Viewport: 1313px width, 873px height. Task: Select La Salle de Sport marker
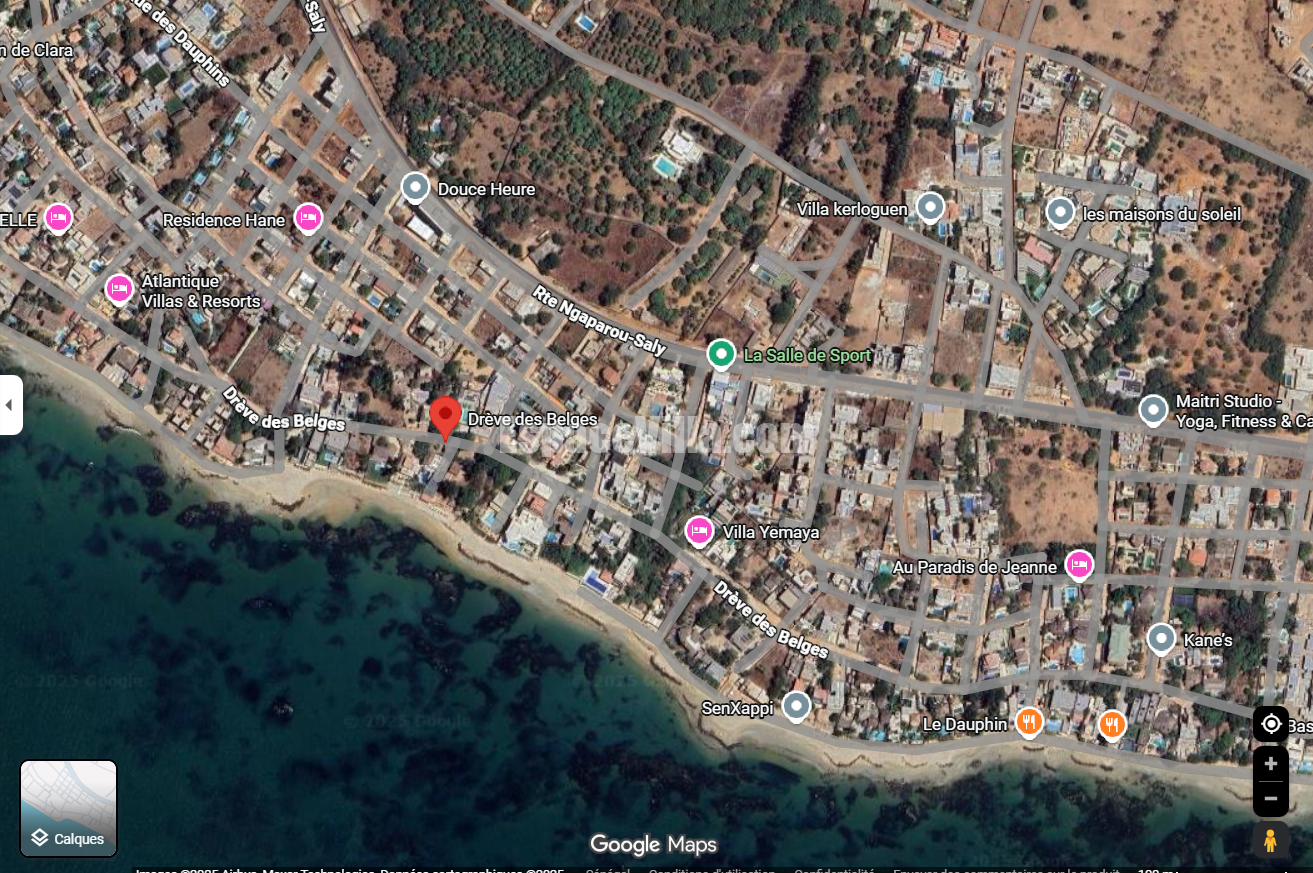(721, 353)
